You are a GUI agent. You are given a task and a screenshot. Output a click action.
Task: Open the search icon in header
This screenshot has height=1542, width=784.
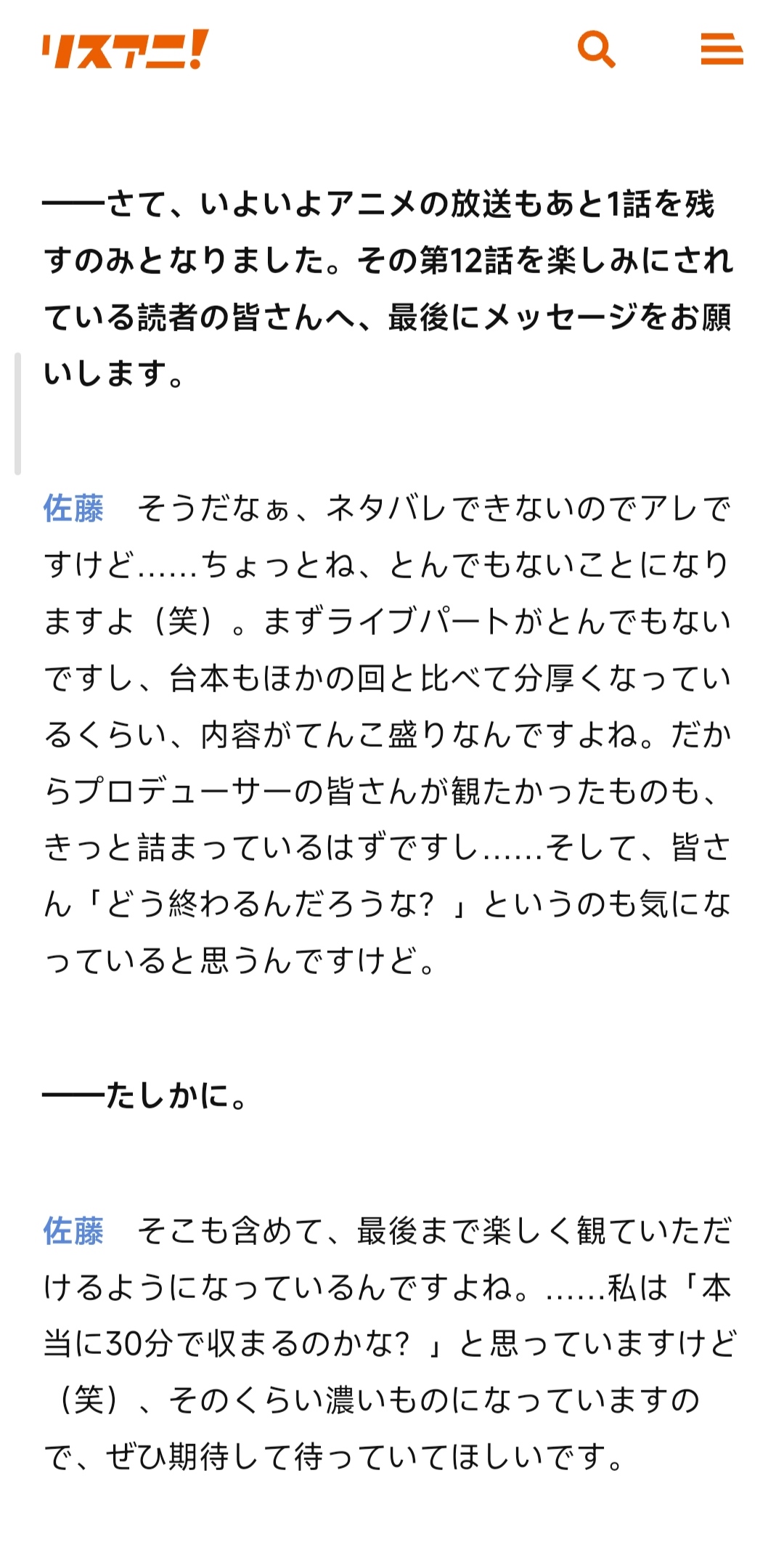(x=596, y=49)
